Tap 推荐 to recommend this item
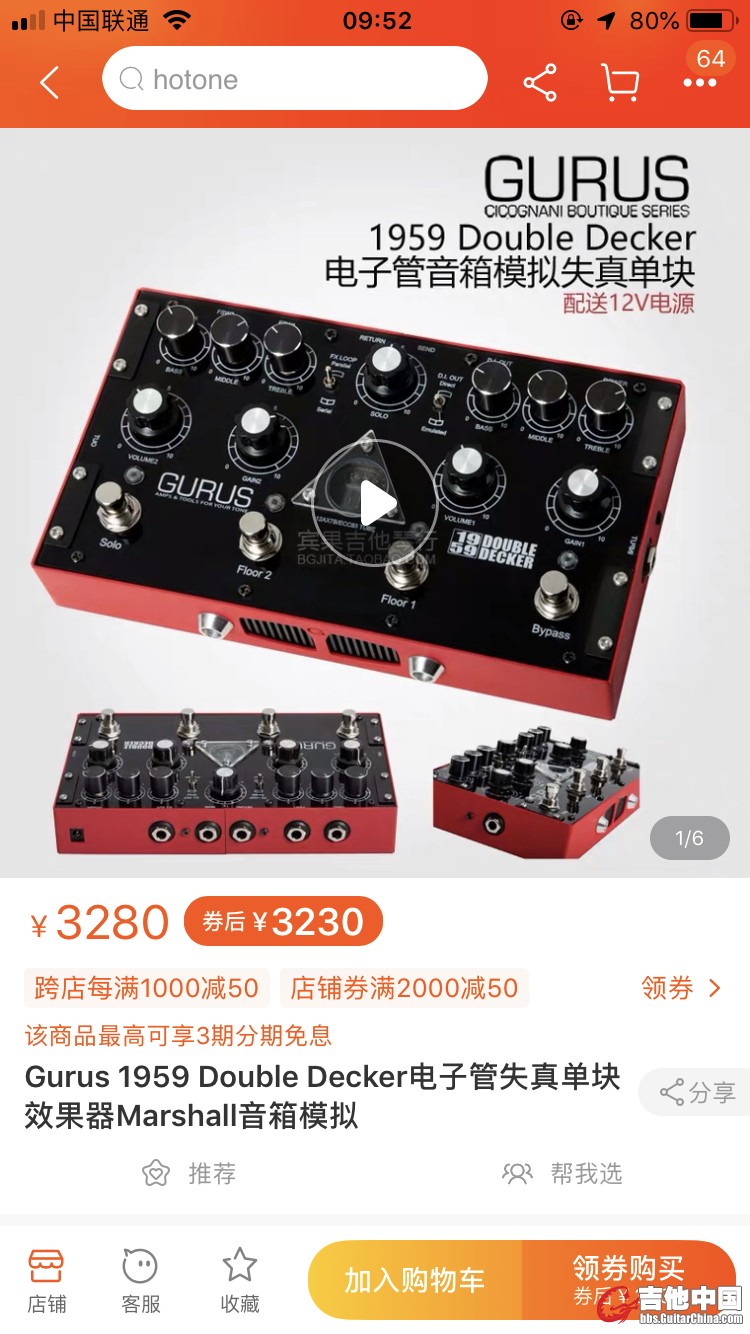 pos(189,1173)
